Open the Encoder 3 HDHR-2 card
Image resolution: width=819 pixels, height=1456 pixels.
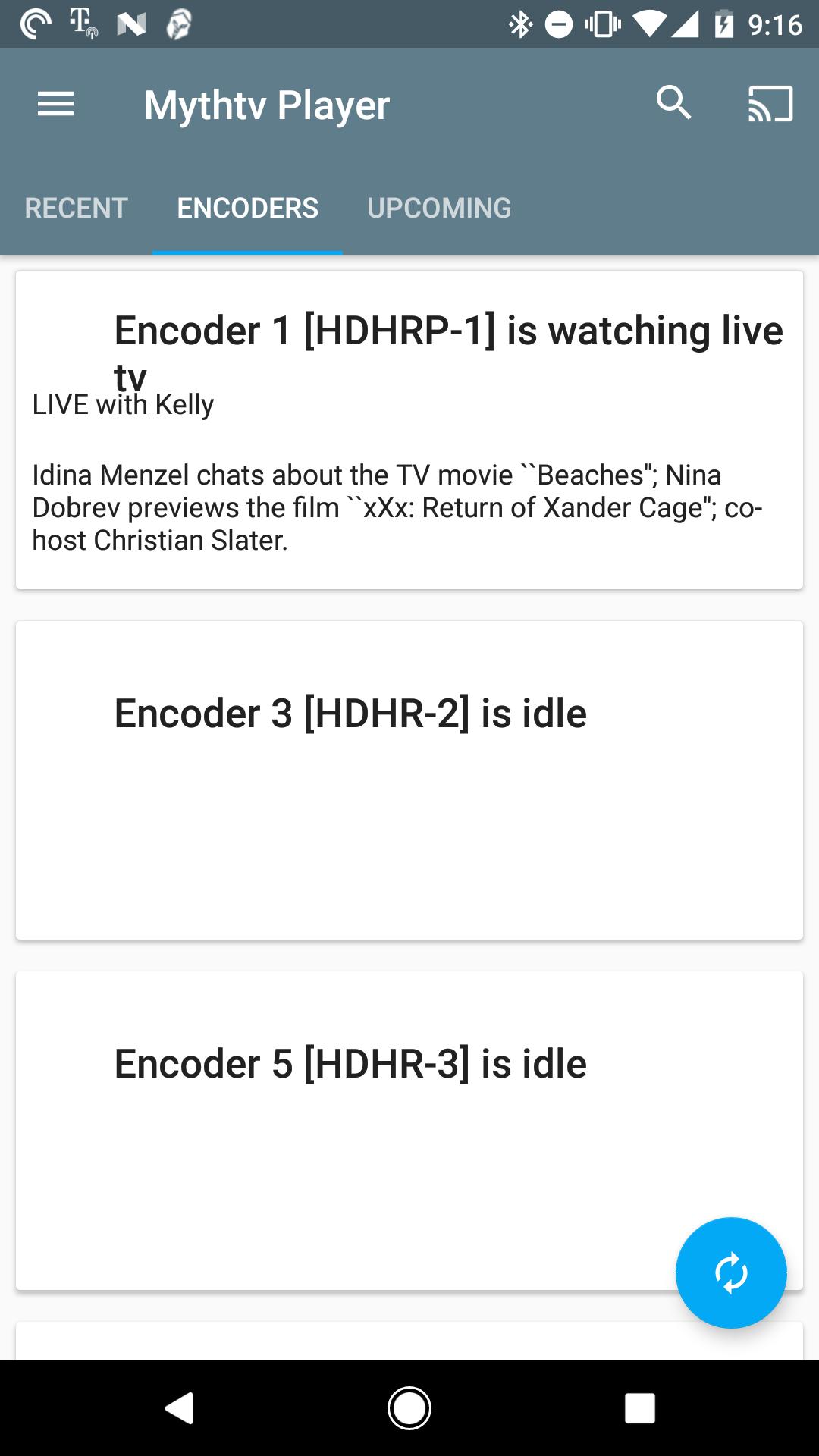409,780
